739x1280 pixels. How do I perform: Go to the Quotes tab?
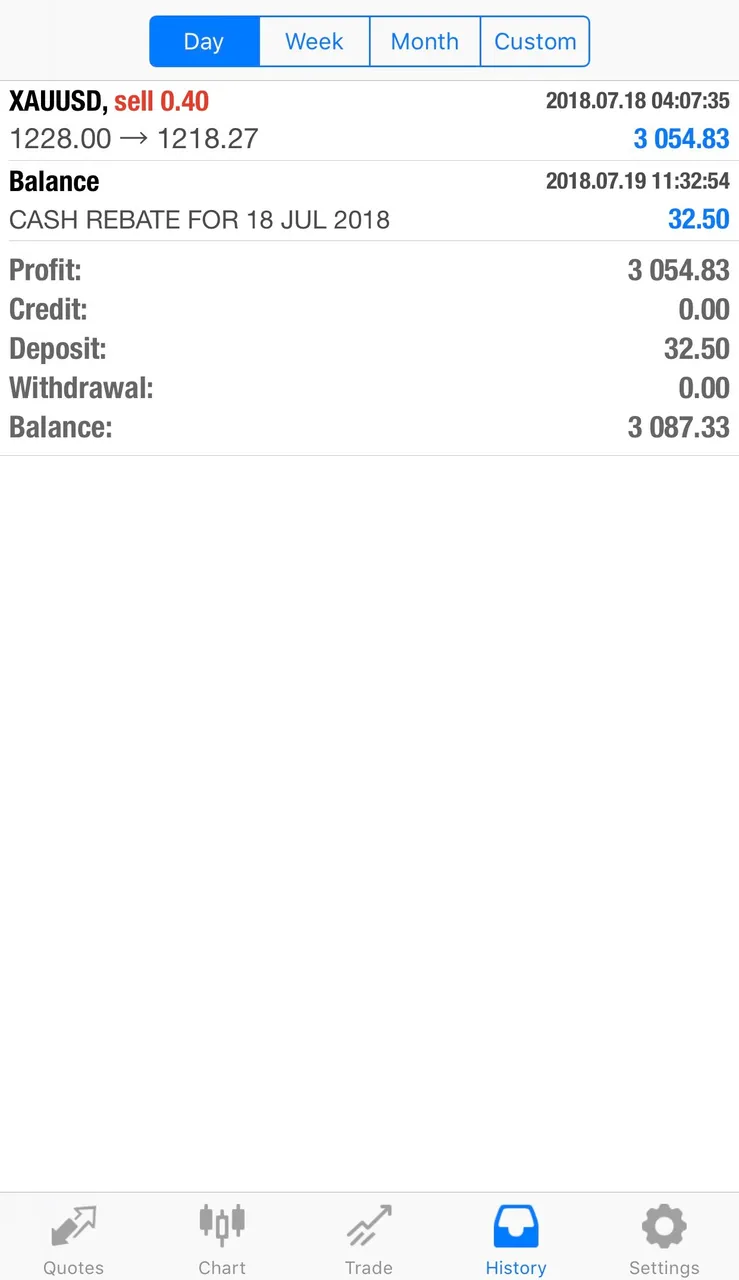coord(74,1238)
